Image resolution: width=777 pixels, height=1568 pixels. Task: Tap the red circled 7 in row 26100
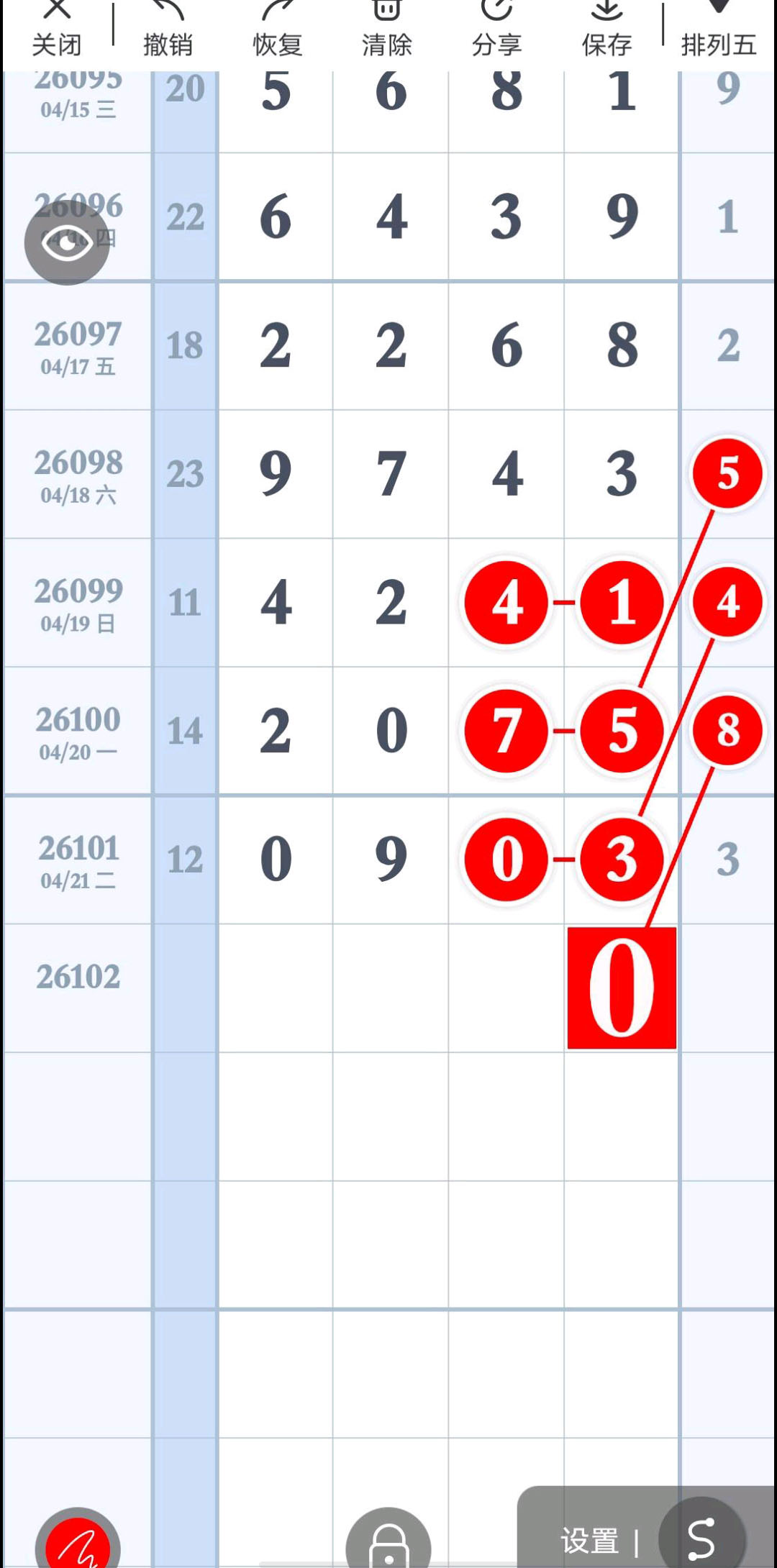(x=506, y=731)
